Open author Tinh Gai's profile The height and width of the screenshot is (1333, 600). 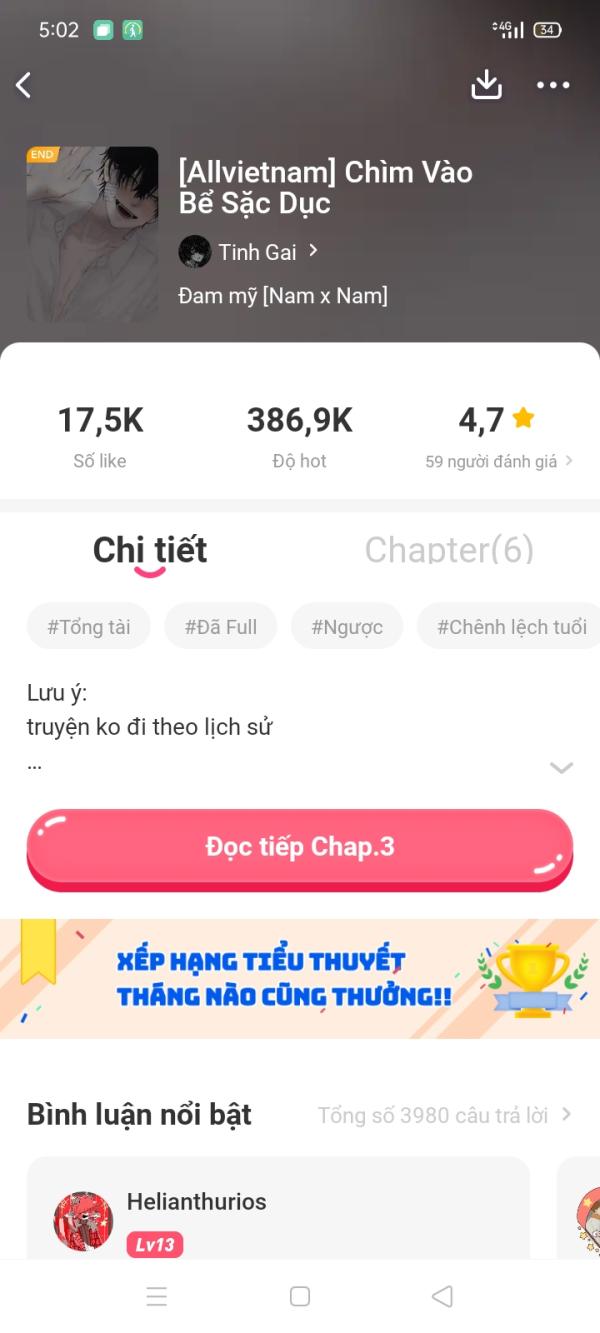(250, 252)
